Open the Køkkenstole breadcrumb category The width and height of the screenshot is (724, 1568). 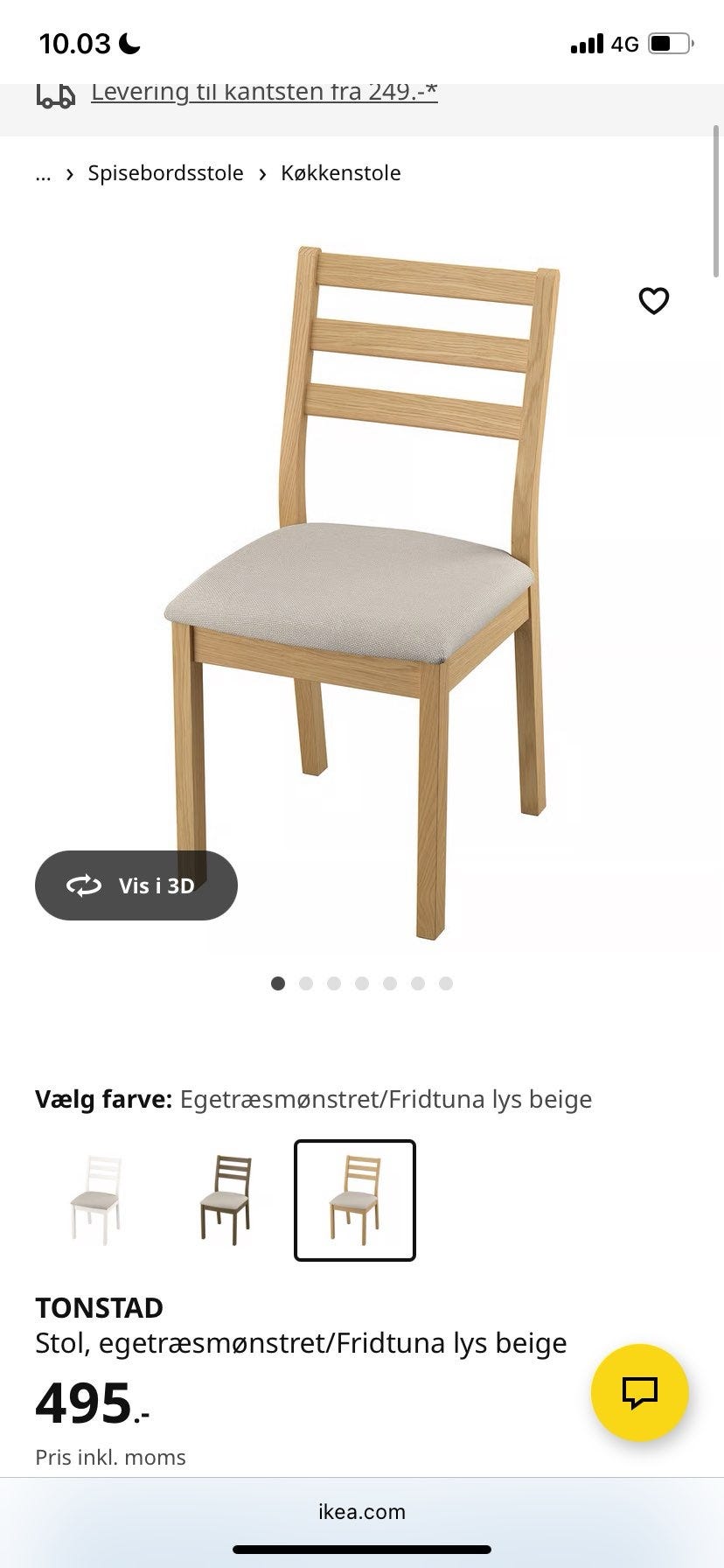point(340,172)
